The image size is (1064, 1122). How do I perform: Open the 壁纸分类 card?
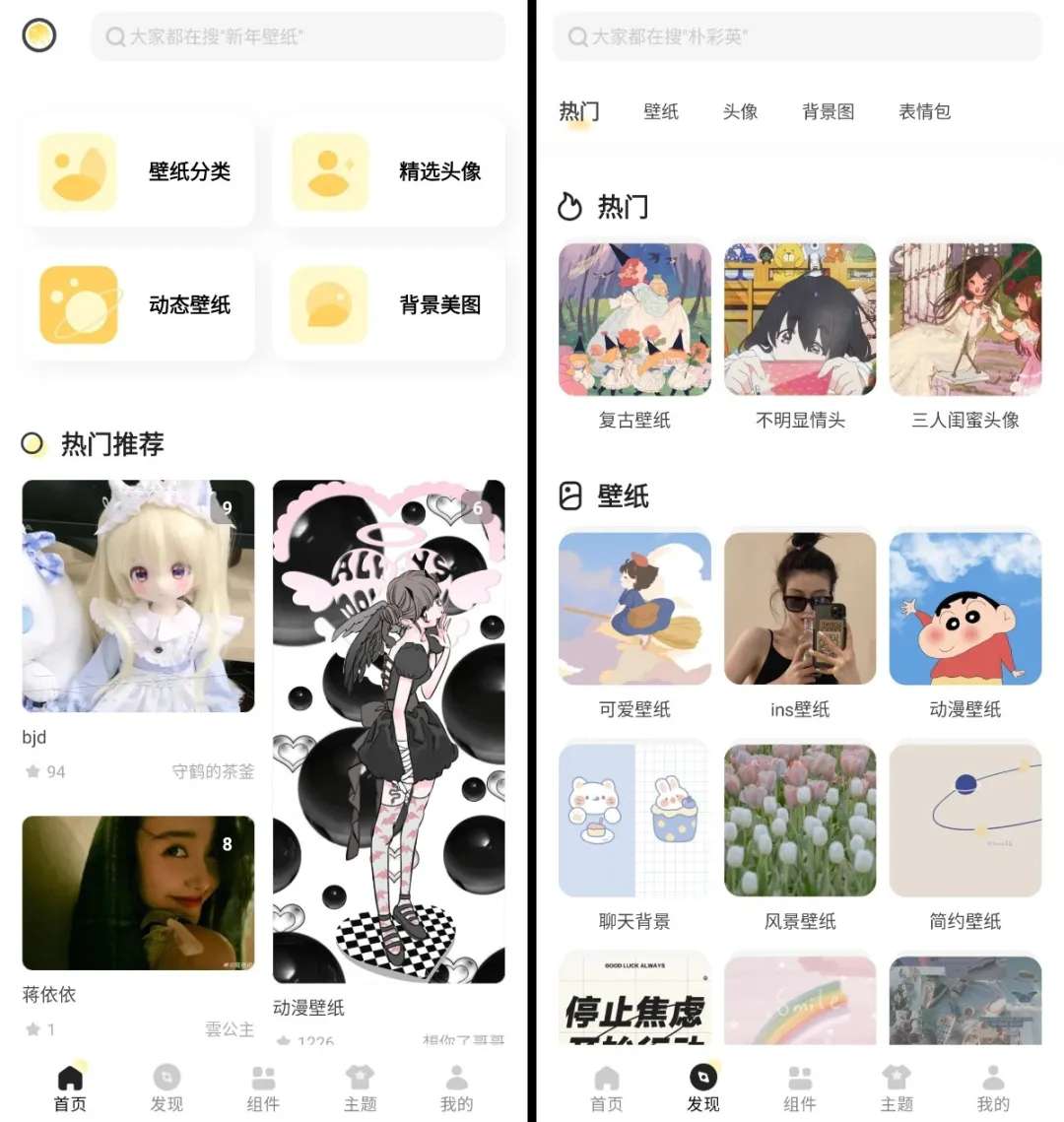[138, 172]
